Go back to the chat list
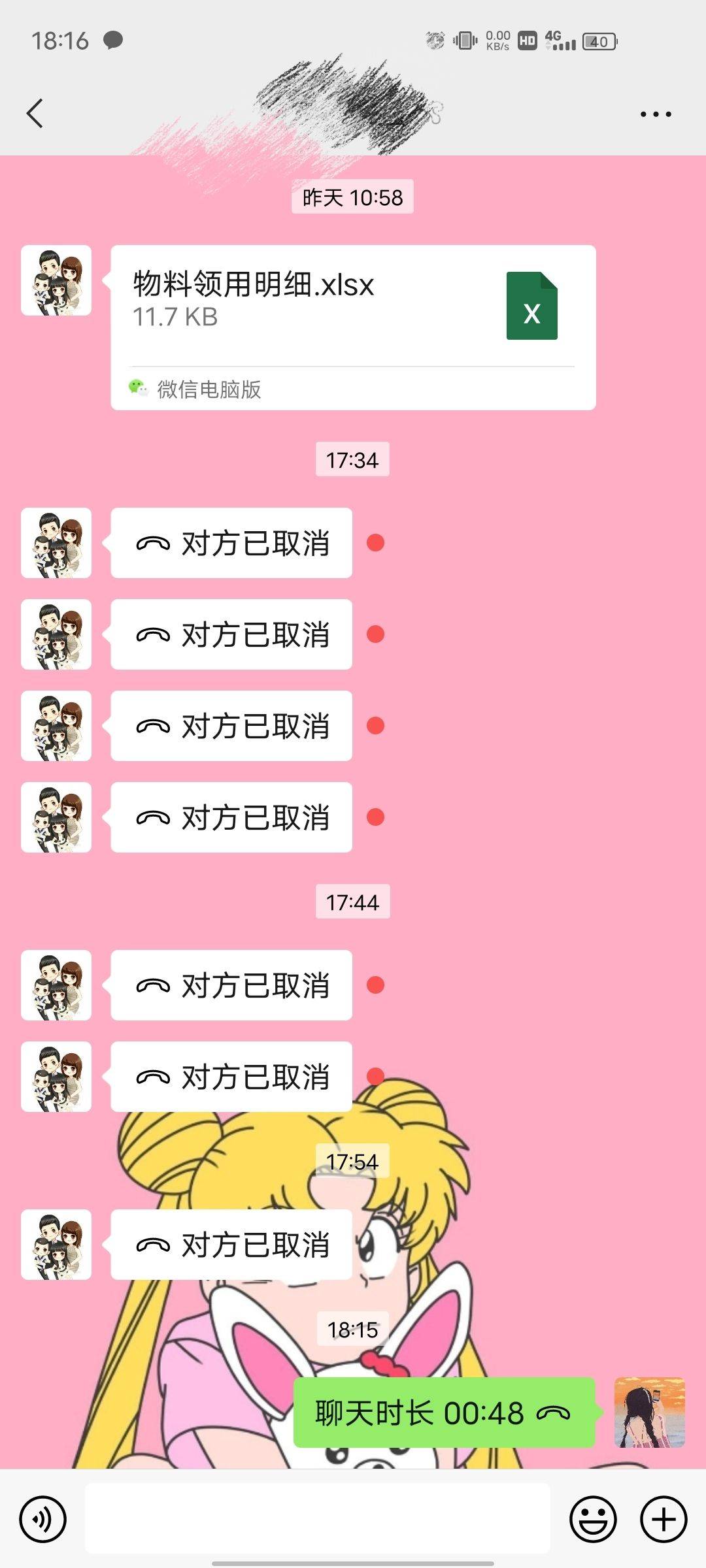The image size is (706, 1568). coord(35,114)
